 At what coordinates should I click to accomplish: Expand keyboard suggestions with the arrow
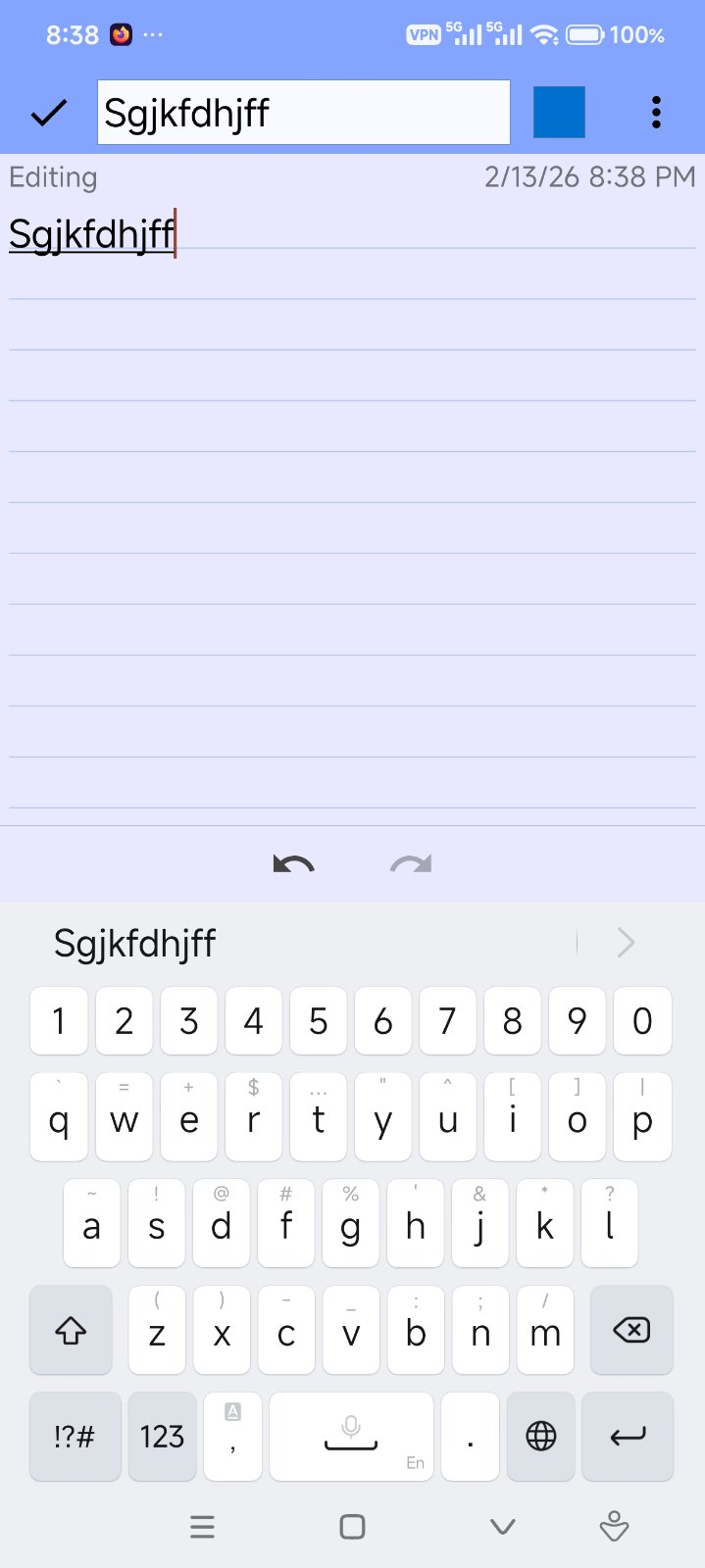pyautogui.click(x=626, y=943)
